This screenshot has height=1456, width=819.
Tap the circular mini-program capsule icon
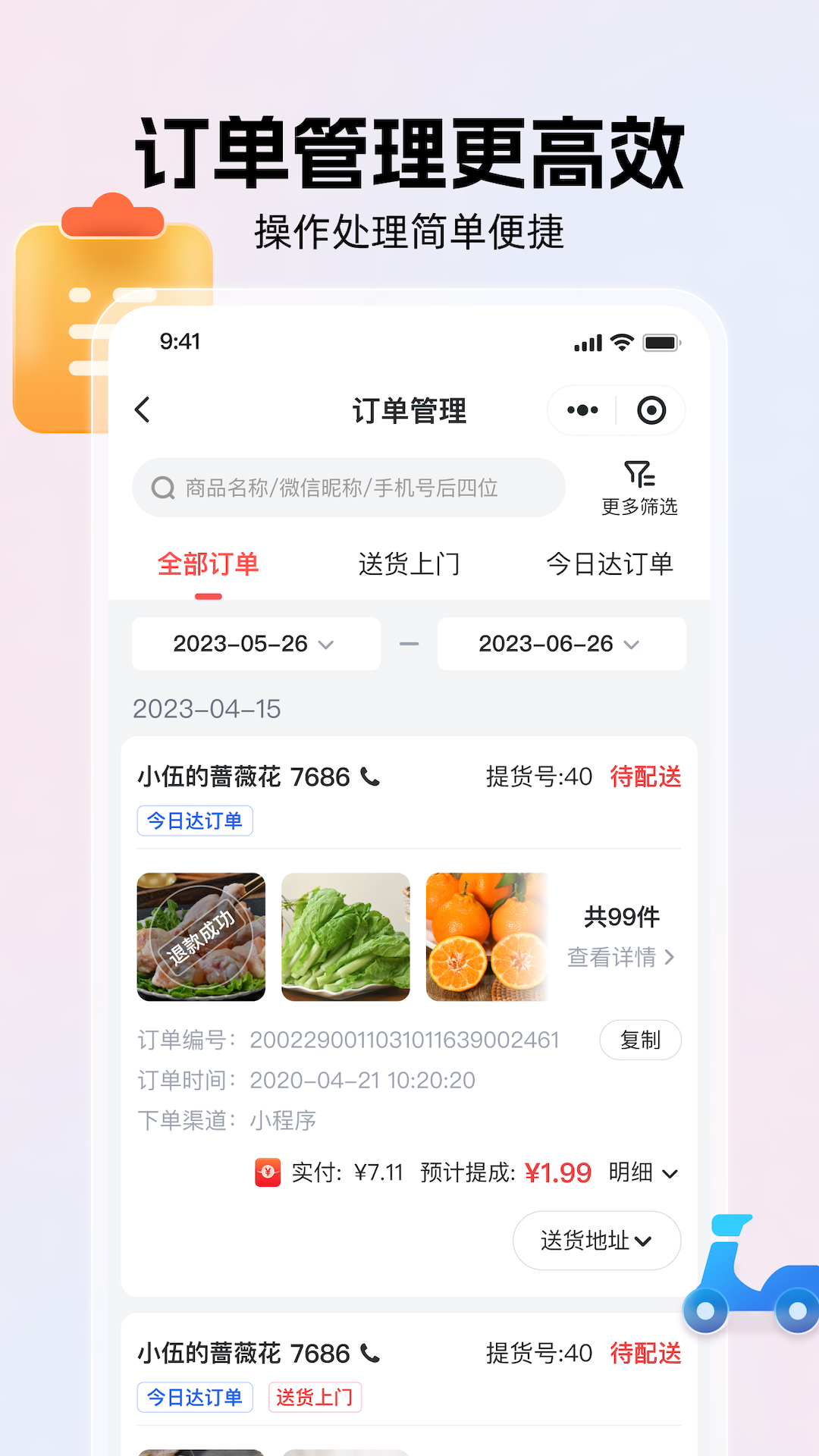click(651, 409)
